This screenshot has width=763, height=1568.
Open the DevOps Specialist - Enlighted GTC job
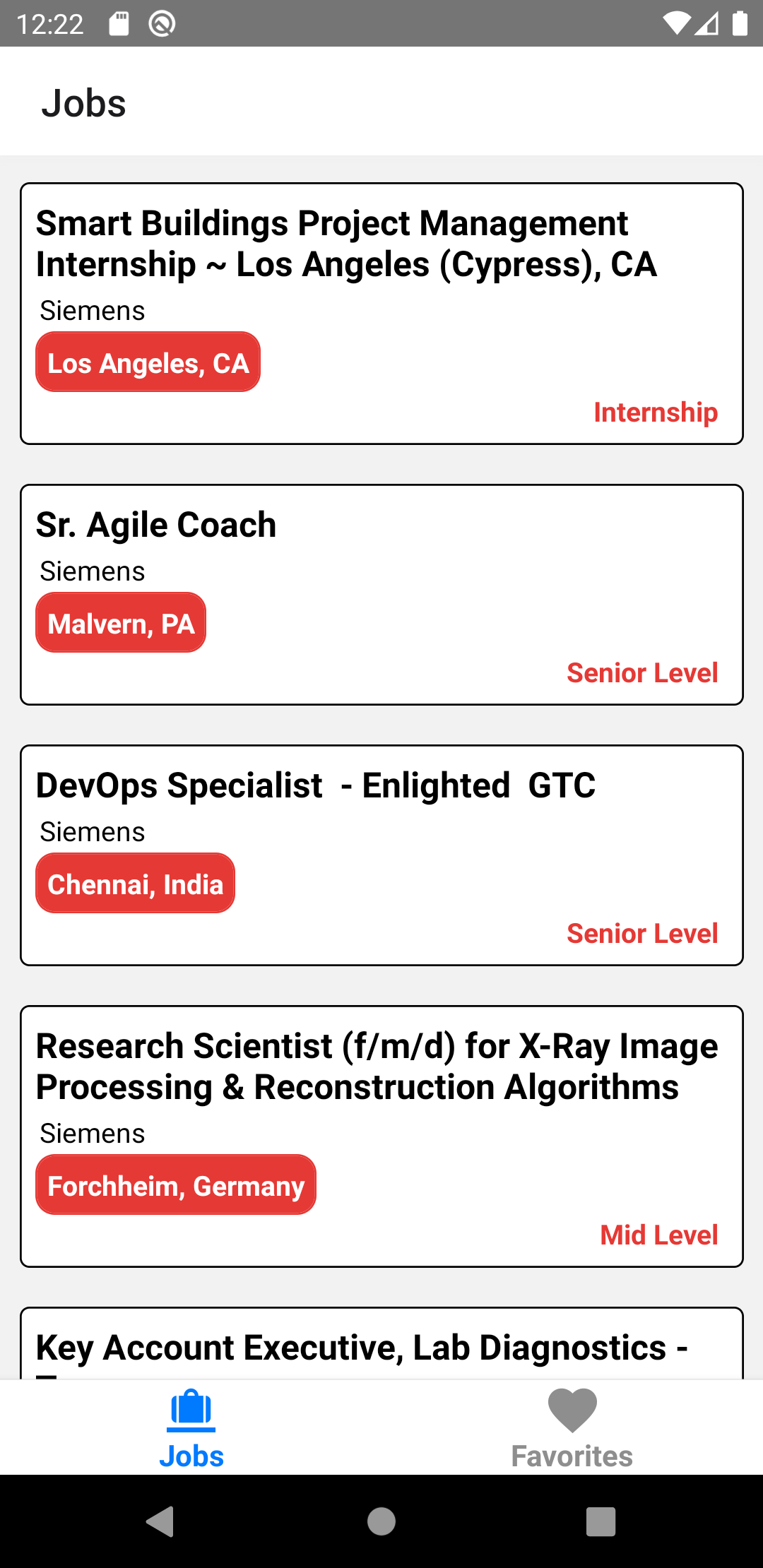tap(381, 853)
